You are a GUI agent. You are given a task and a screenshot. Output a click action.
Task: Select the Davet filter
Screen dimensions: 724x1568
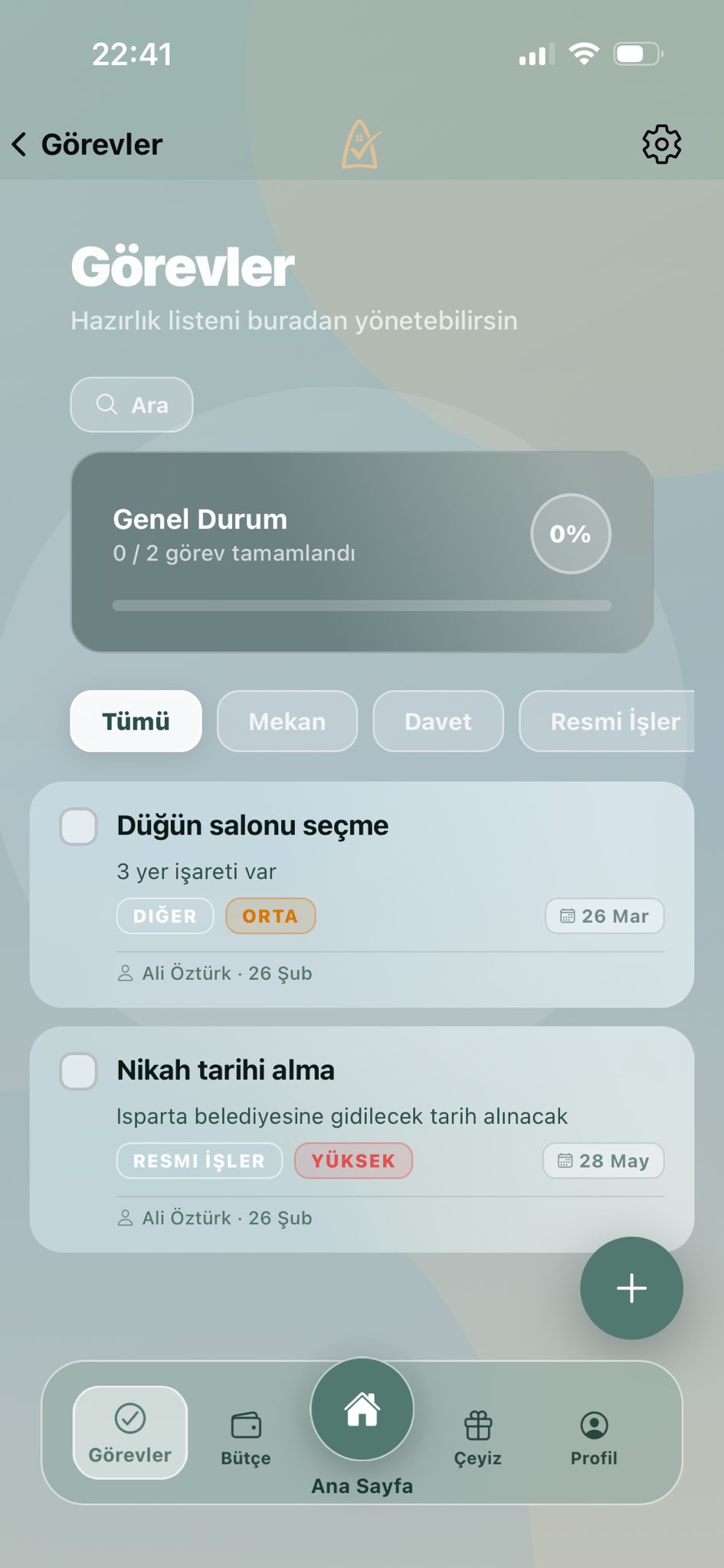point(437,720)
